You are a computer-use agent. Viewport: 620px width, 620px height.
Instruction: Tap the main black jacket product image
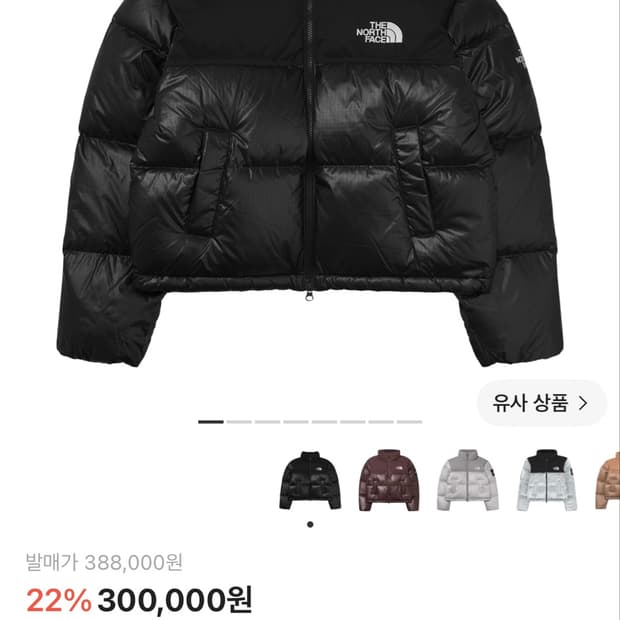(x=310, y=183)
